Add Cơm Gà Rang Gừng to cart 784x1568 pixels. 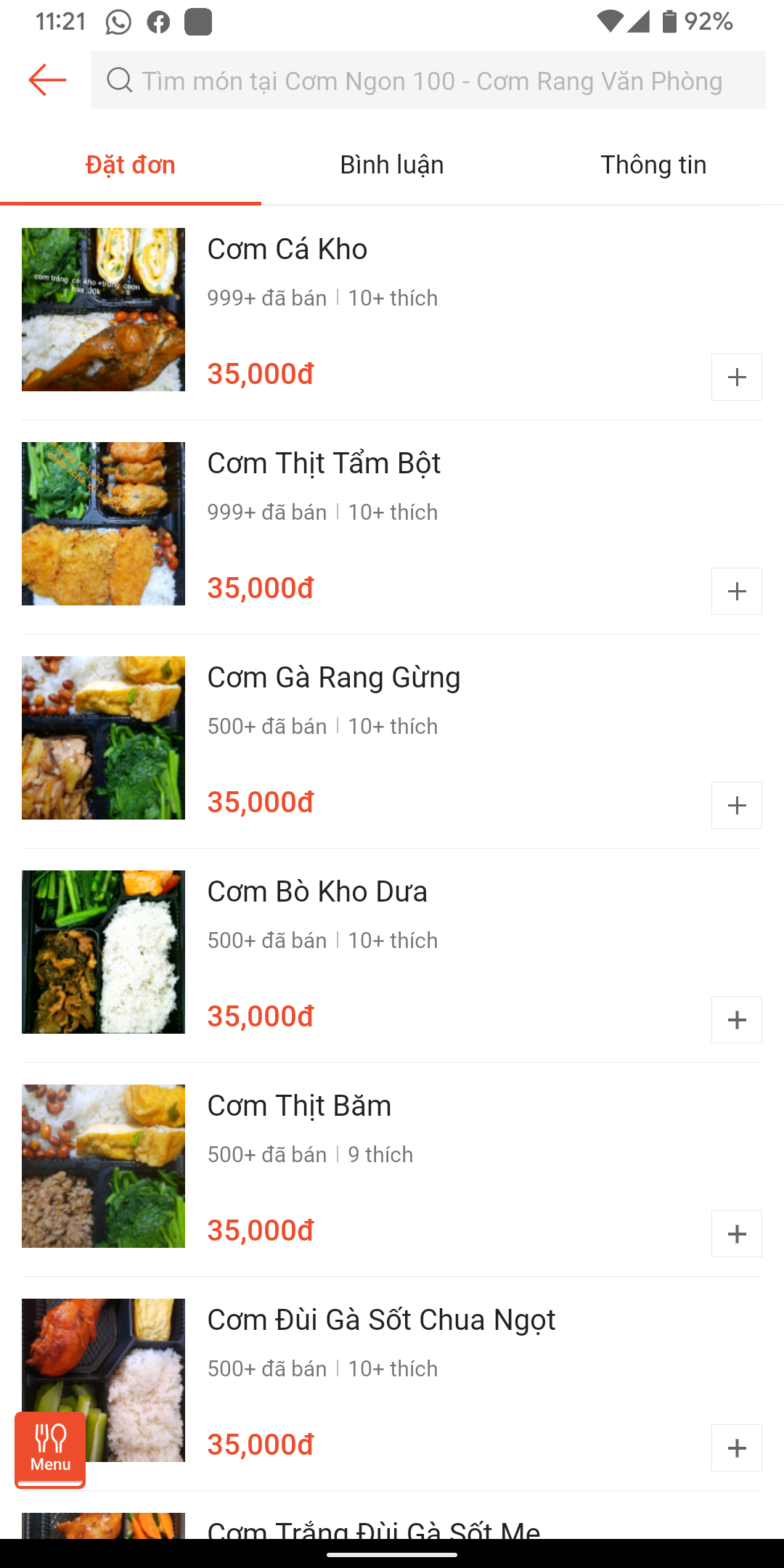(x=736, y=805)
